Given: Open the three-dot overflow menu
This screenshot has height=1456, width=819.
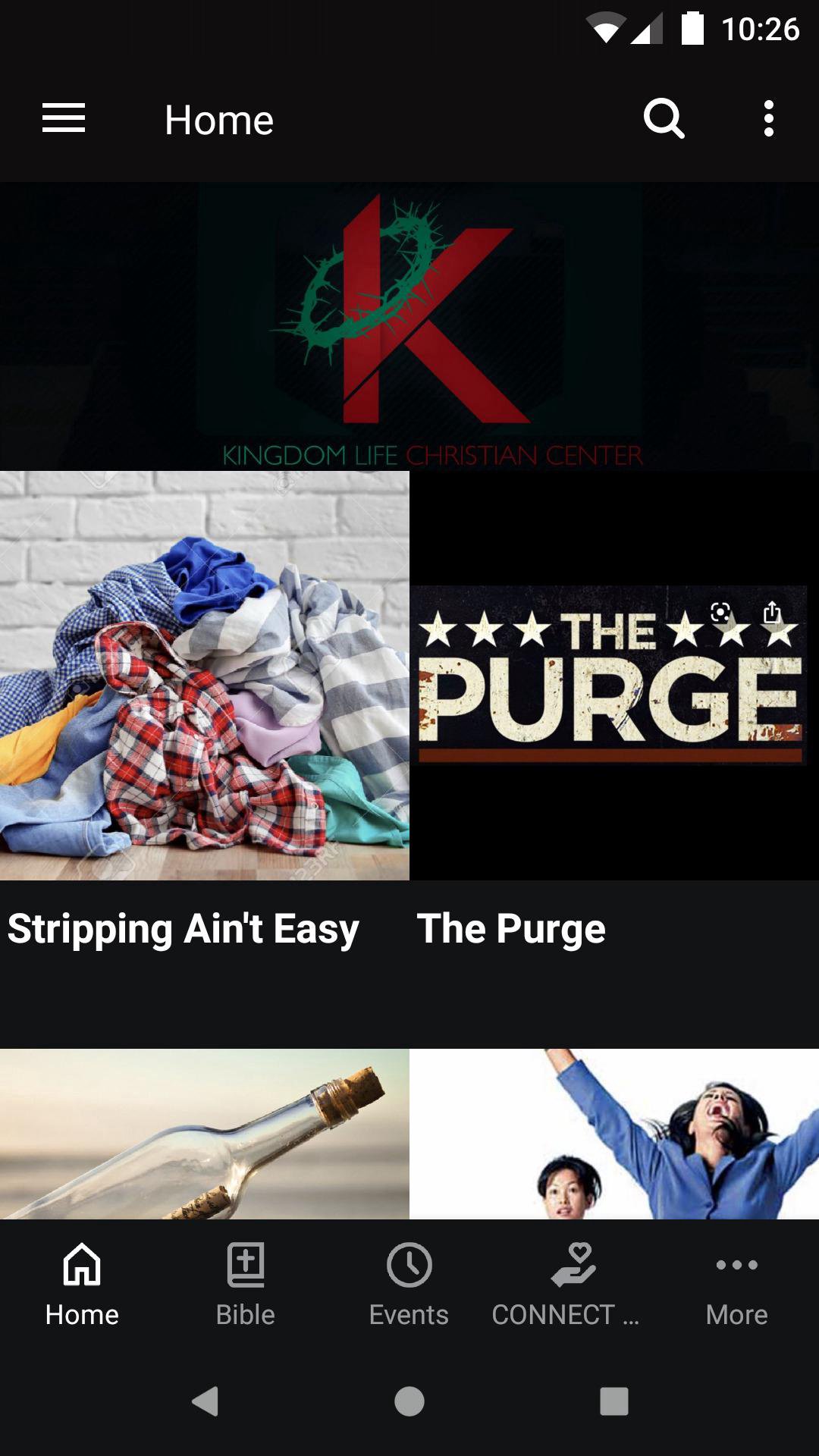Looking at the screenshot, I should click(768, 119).
